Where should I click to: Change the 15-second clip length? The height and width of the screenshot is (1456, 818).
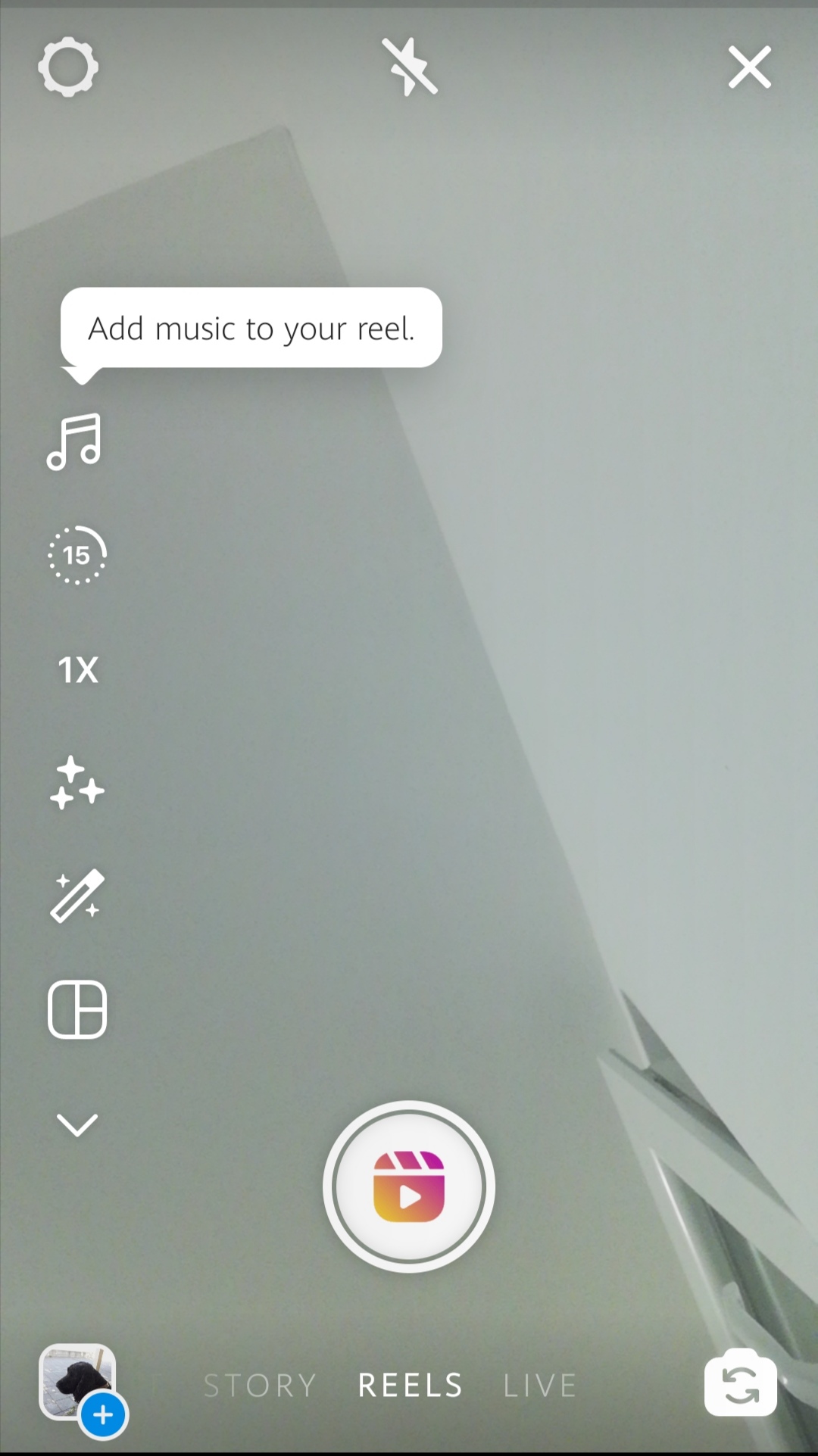tap(76, 555)
